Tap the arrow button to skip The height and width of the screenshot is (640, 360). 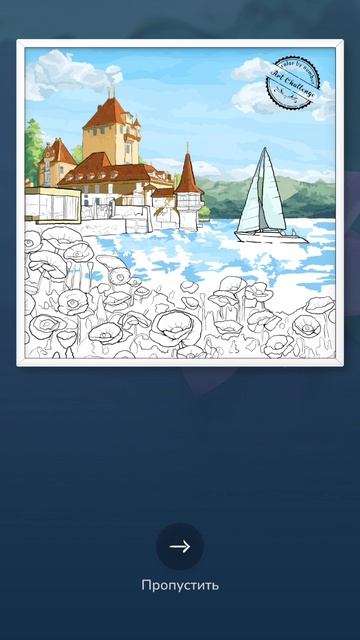180,546
